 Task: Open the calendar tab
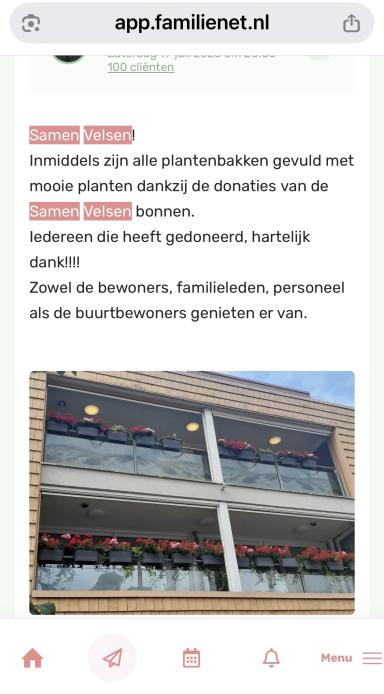(192, 658)
